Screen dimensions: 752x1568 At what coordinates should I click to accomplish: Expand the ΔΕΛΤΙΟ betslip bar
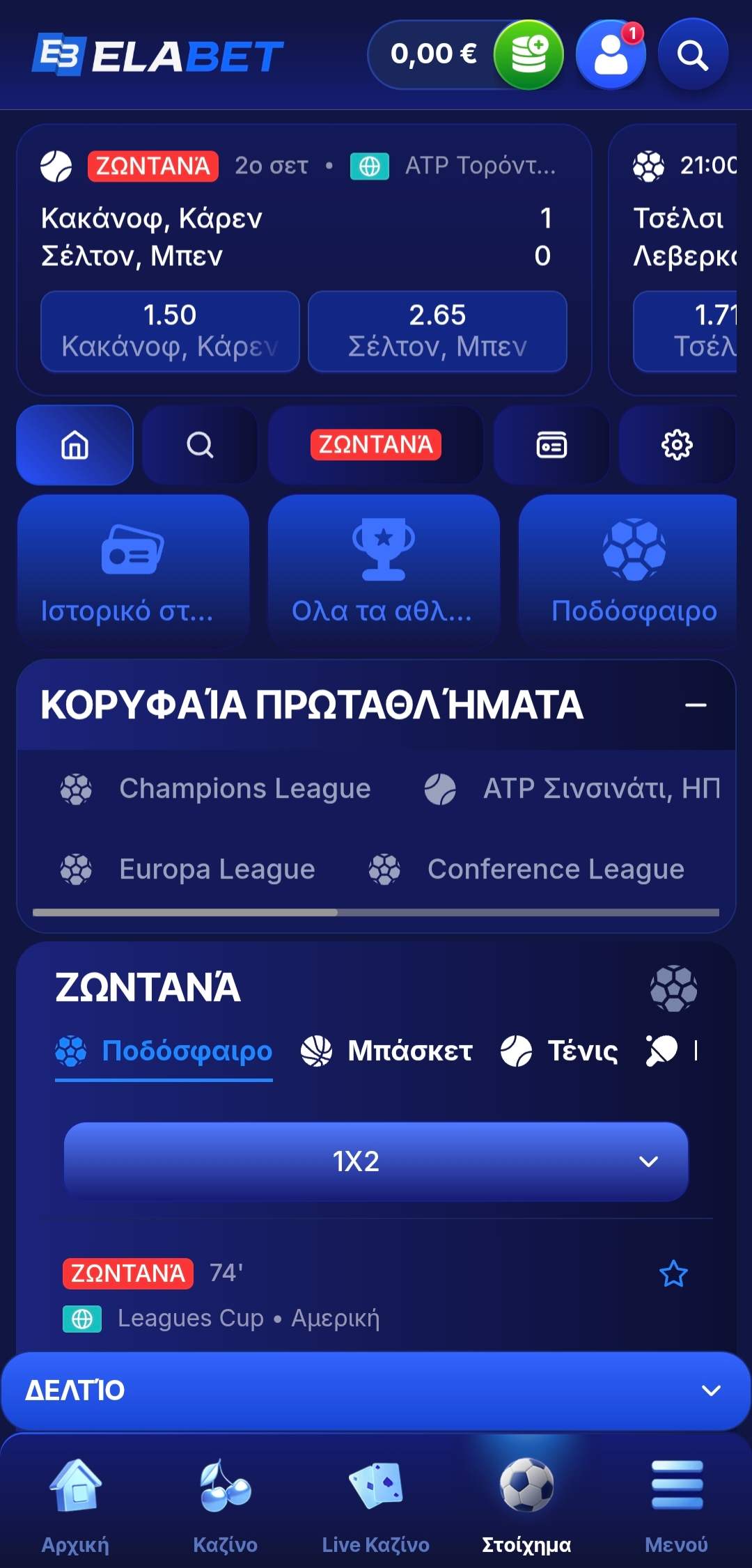pos(376,1390)
